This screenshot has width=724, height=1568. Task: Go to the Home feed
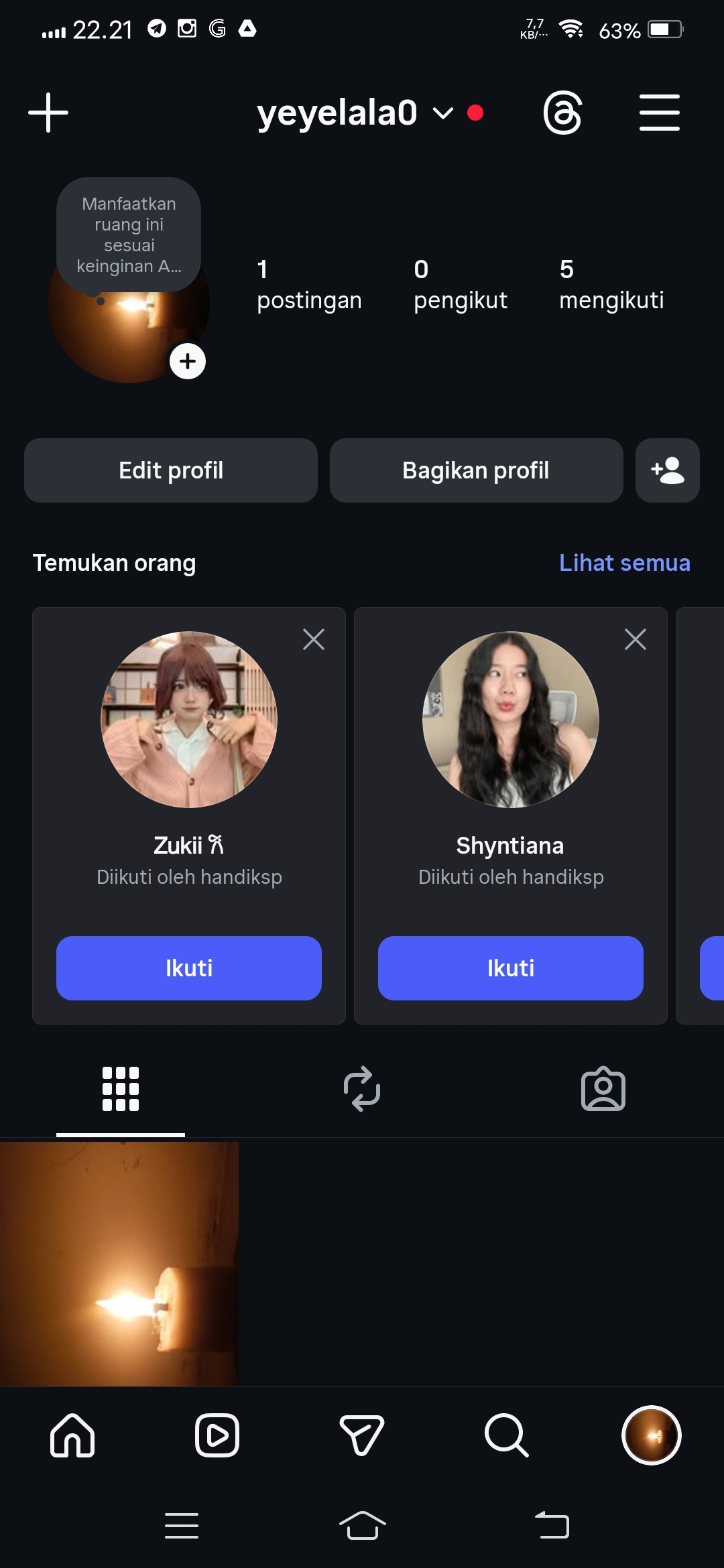(x=72, y=1435)
